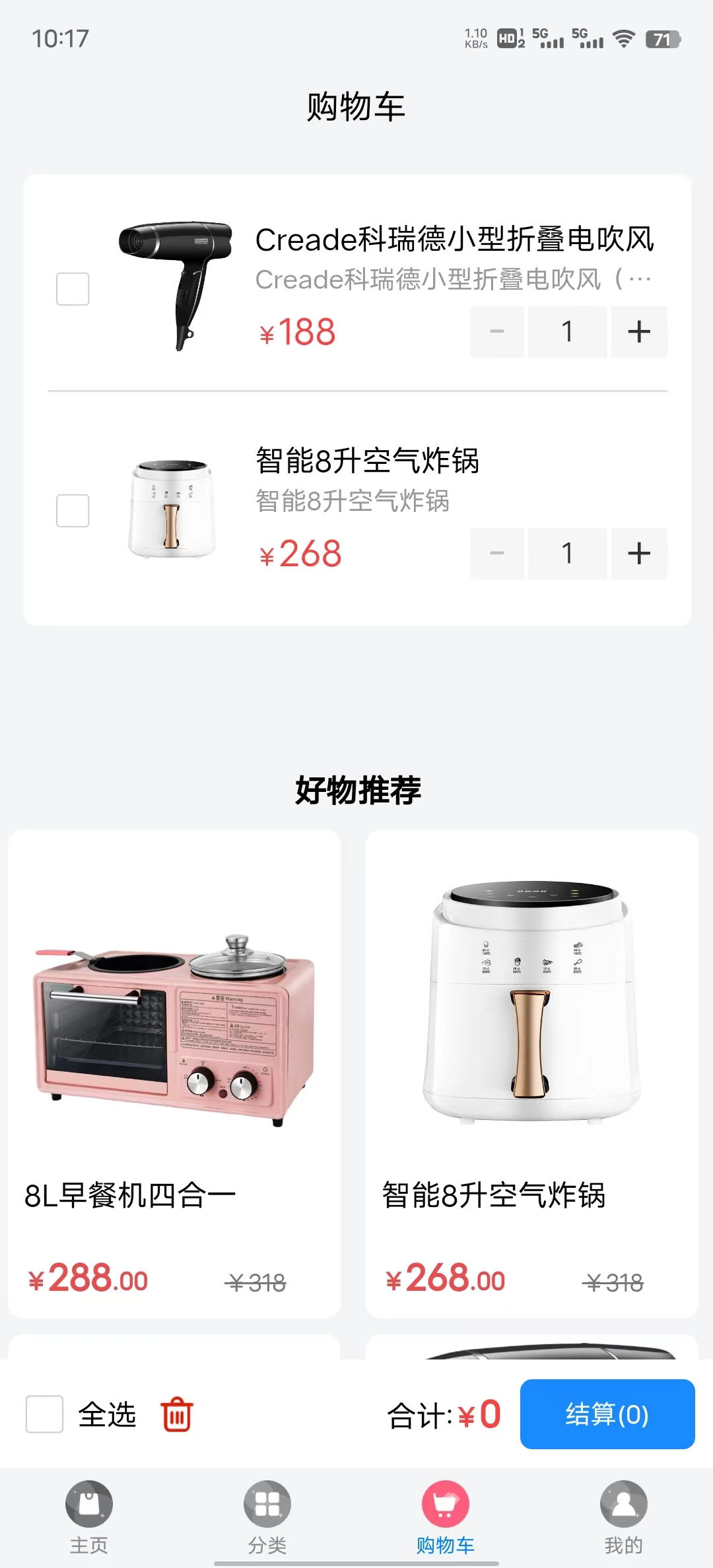Open recommended 8L早餐机四合一 card
The width and height of the screenshot is (713, 1568).
click(174, 1073)
